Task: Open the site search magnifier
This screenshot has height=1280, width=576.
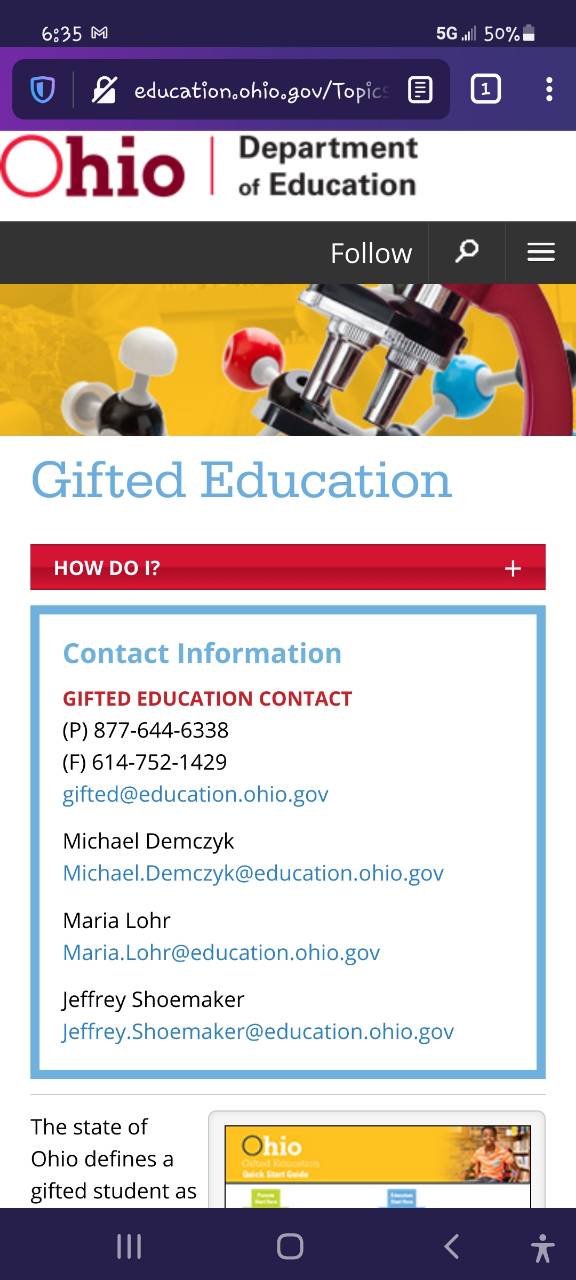Action: point(466,252)
